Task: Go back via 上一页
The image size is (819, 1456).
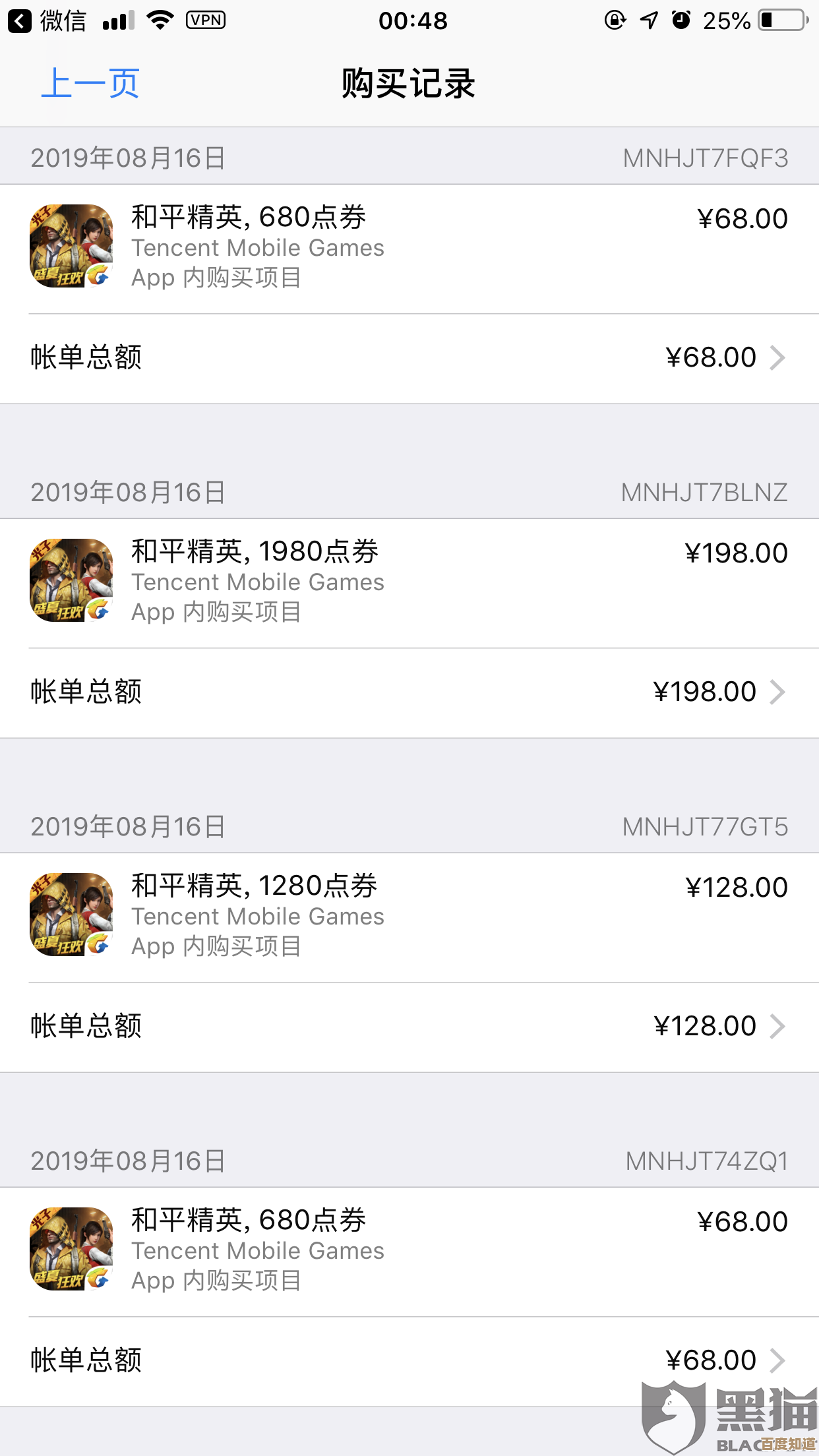Action: pyautogui.click(x=90, y=84)
